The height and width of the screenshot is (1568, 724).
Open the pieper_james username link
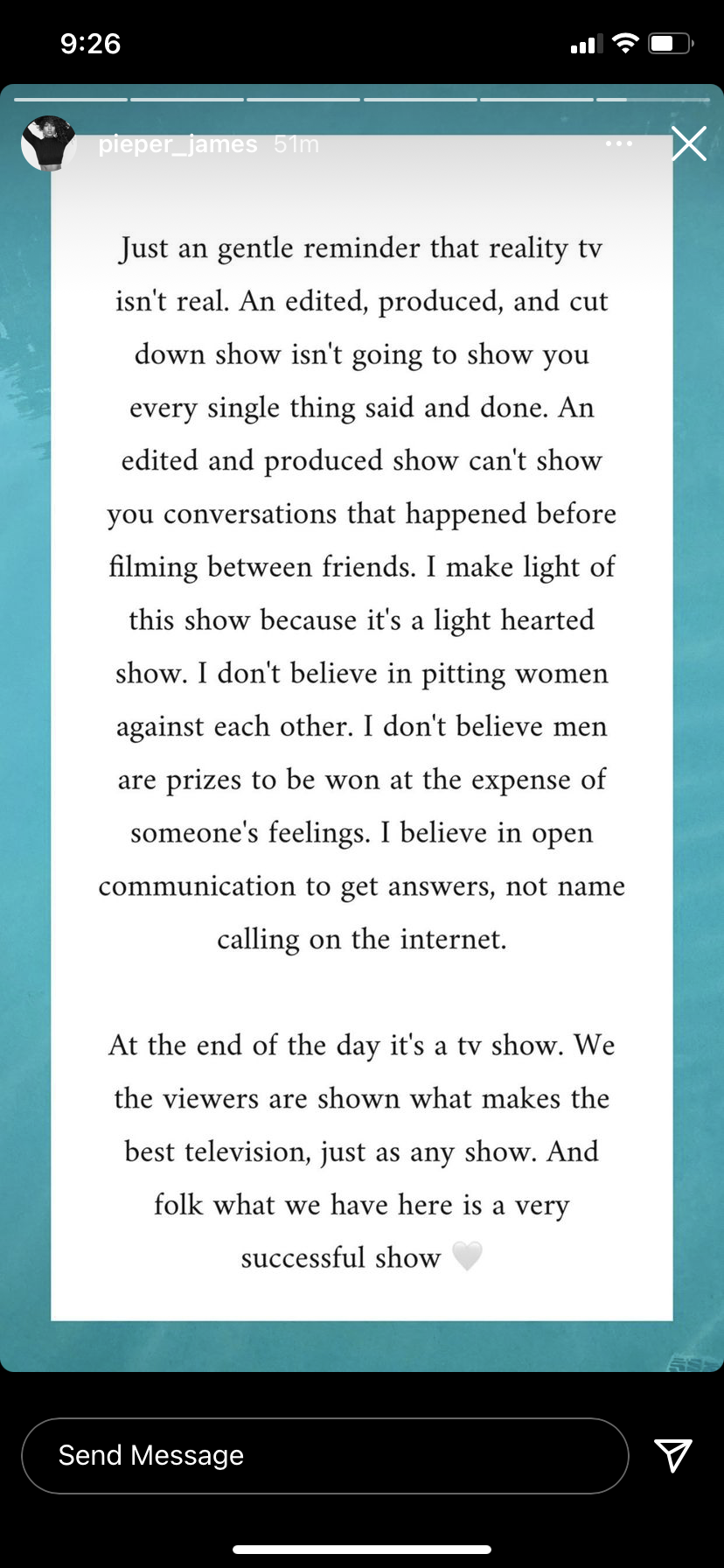click(178, 144)
